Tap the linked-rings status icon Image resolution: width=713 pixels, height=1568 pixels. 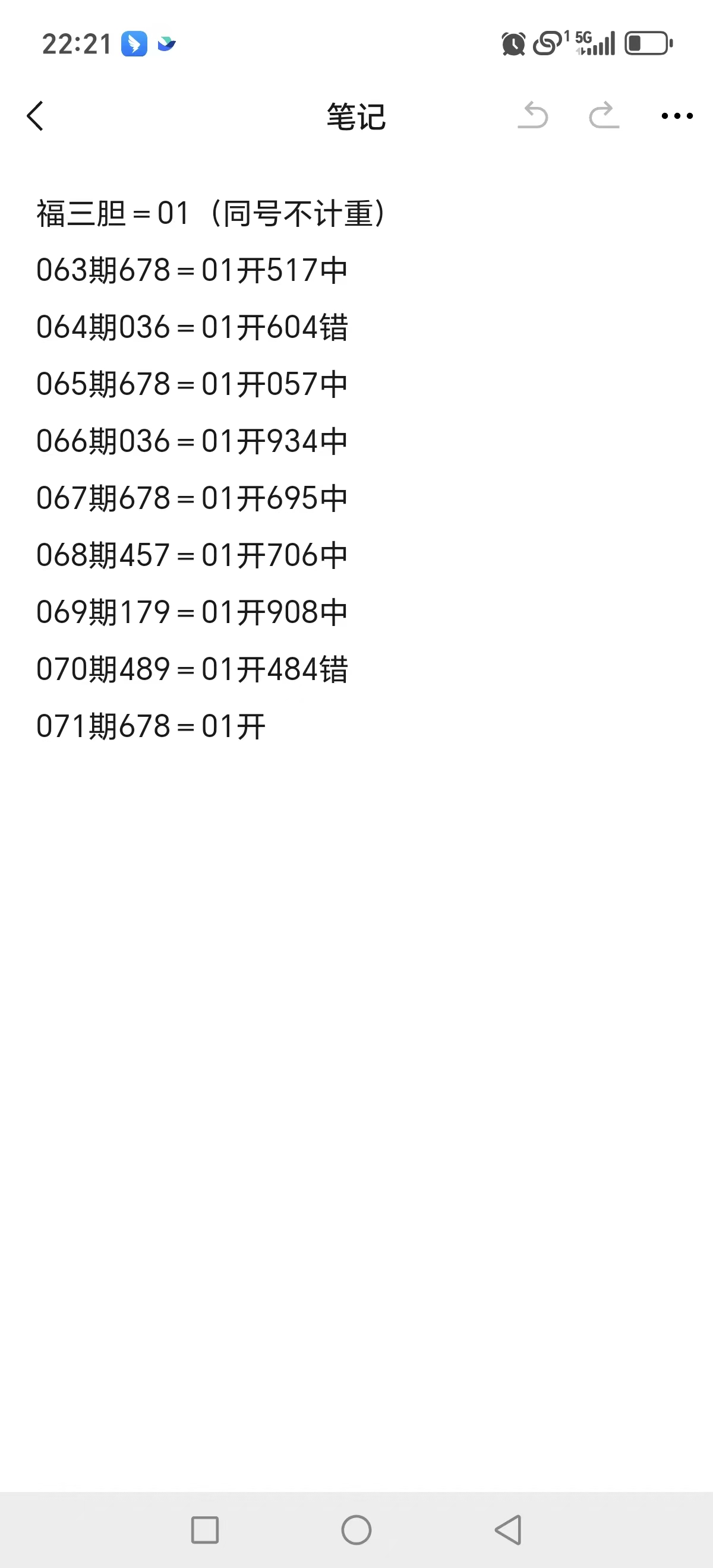(548, 43)
